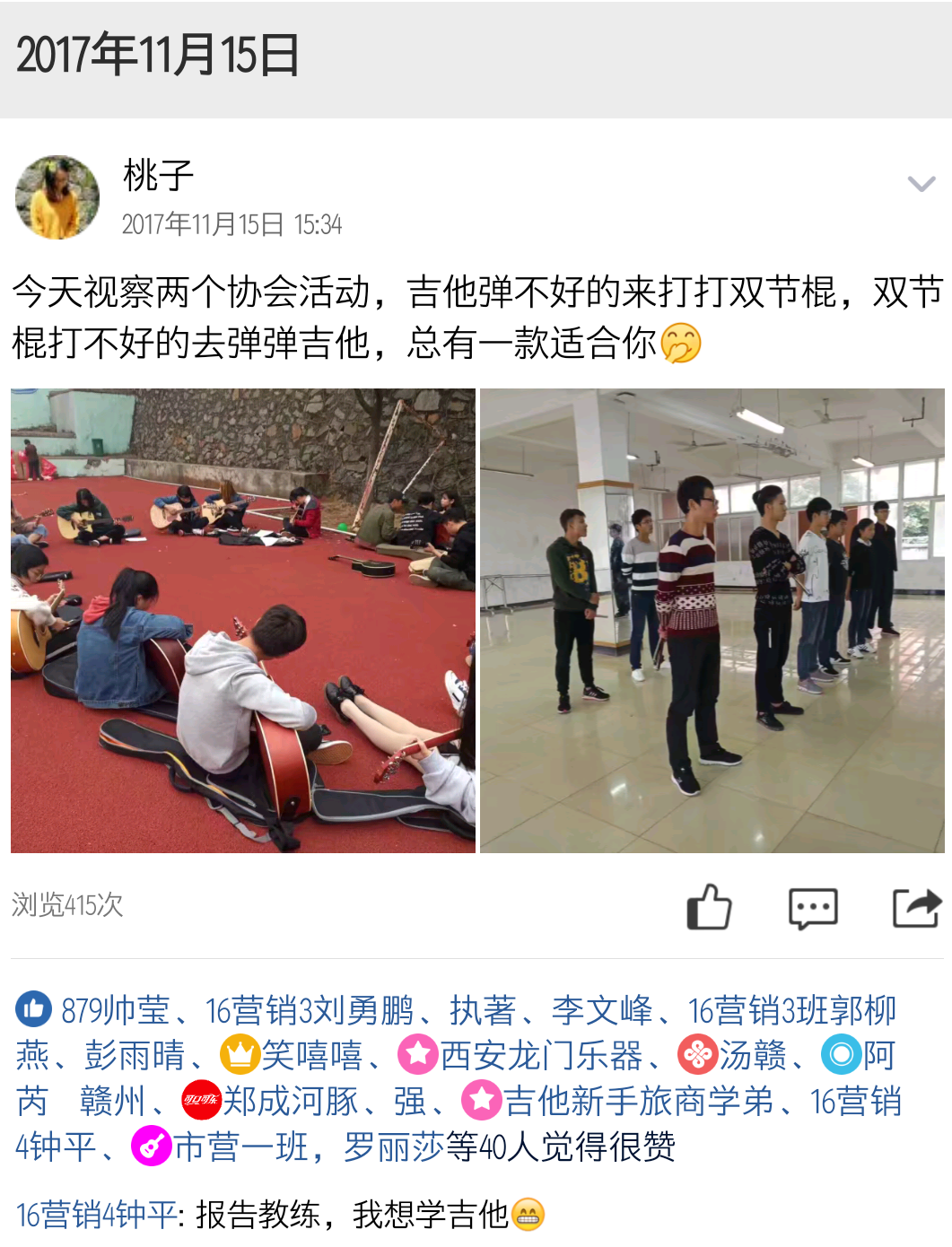Open liker 笑嘻嘻's profile
Image resolution: width=952 pixels, height=1247 pixels.
tap(311, 1056)
